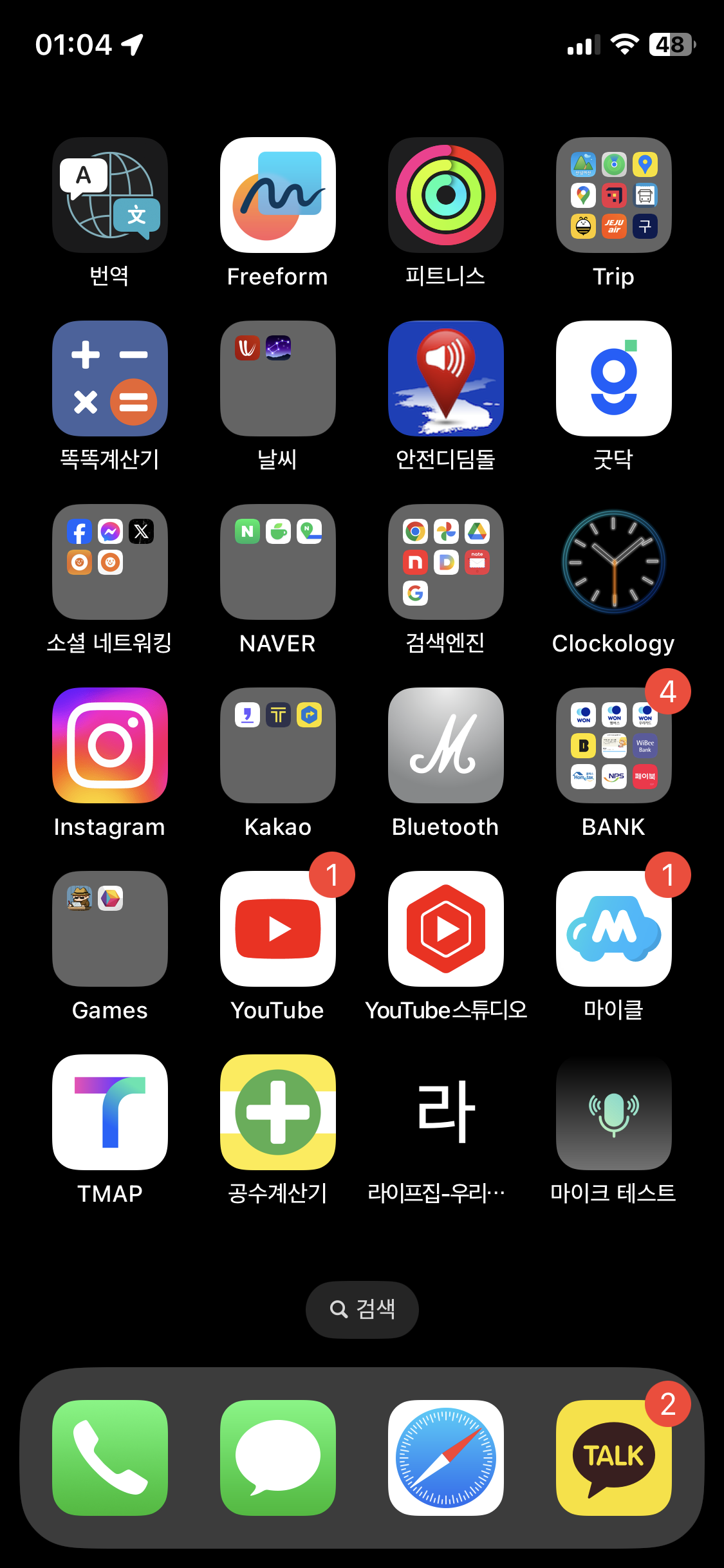Launch TMAP navigation
Screen dimensions: 724x1568
coord(110,1112)
